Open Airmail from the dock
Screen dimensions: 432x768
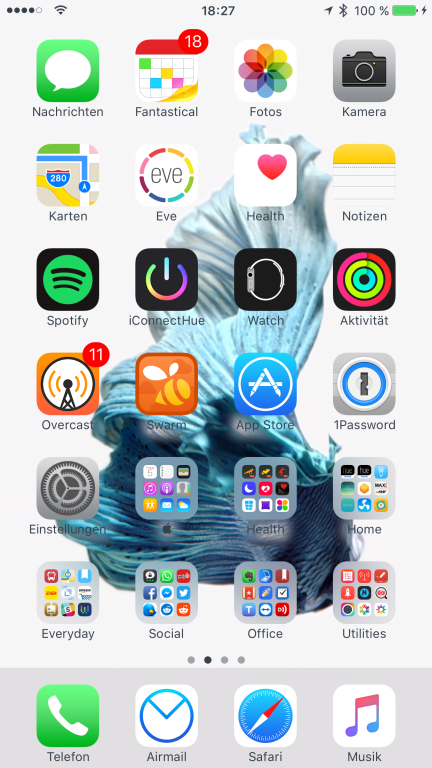(167, 716)
